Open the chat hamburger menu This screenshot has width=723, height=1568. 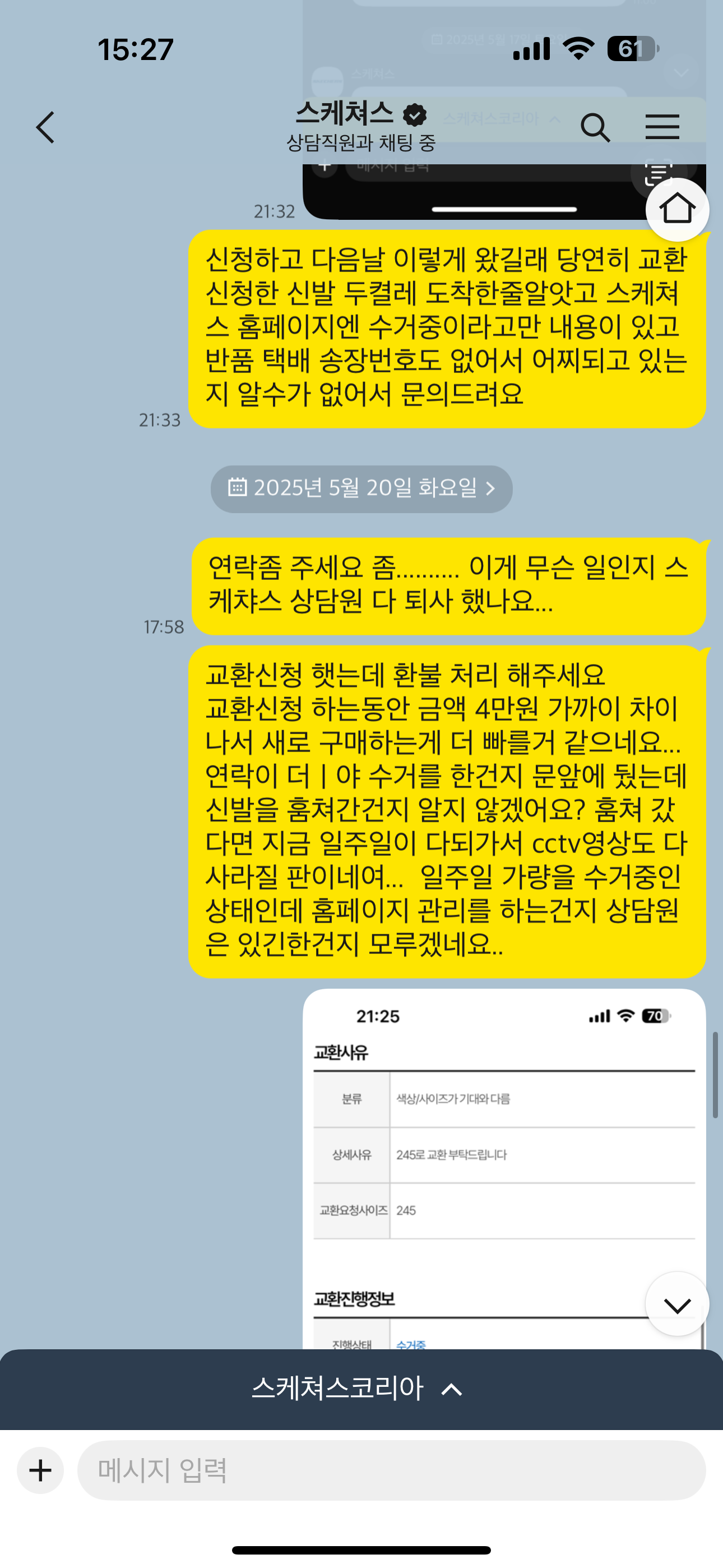coord(661,127)
